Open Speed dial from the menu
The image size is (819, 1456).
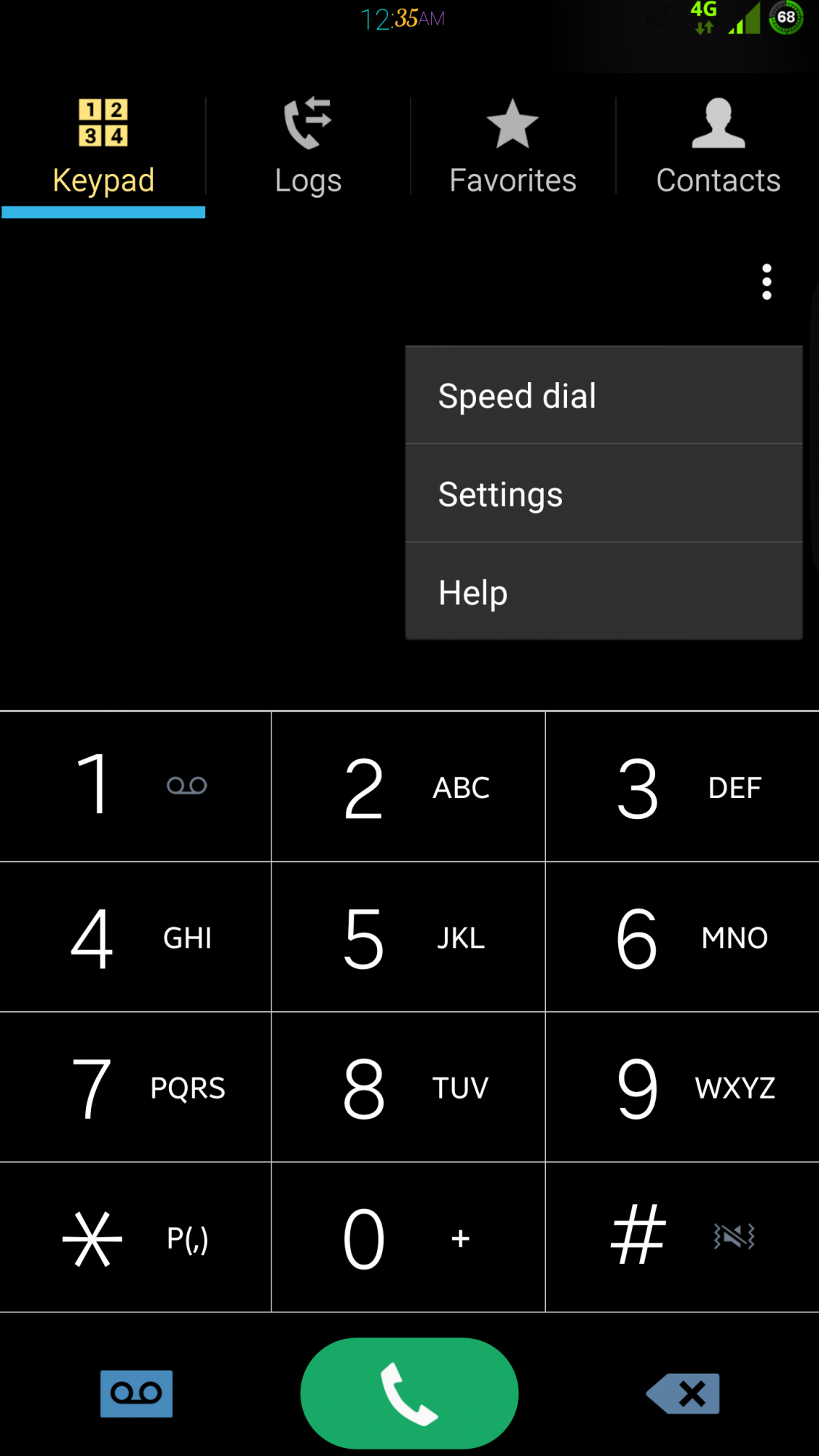603,396
